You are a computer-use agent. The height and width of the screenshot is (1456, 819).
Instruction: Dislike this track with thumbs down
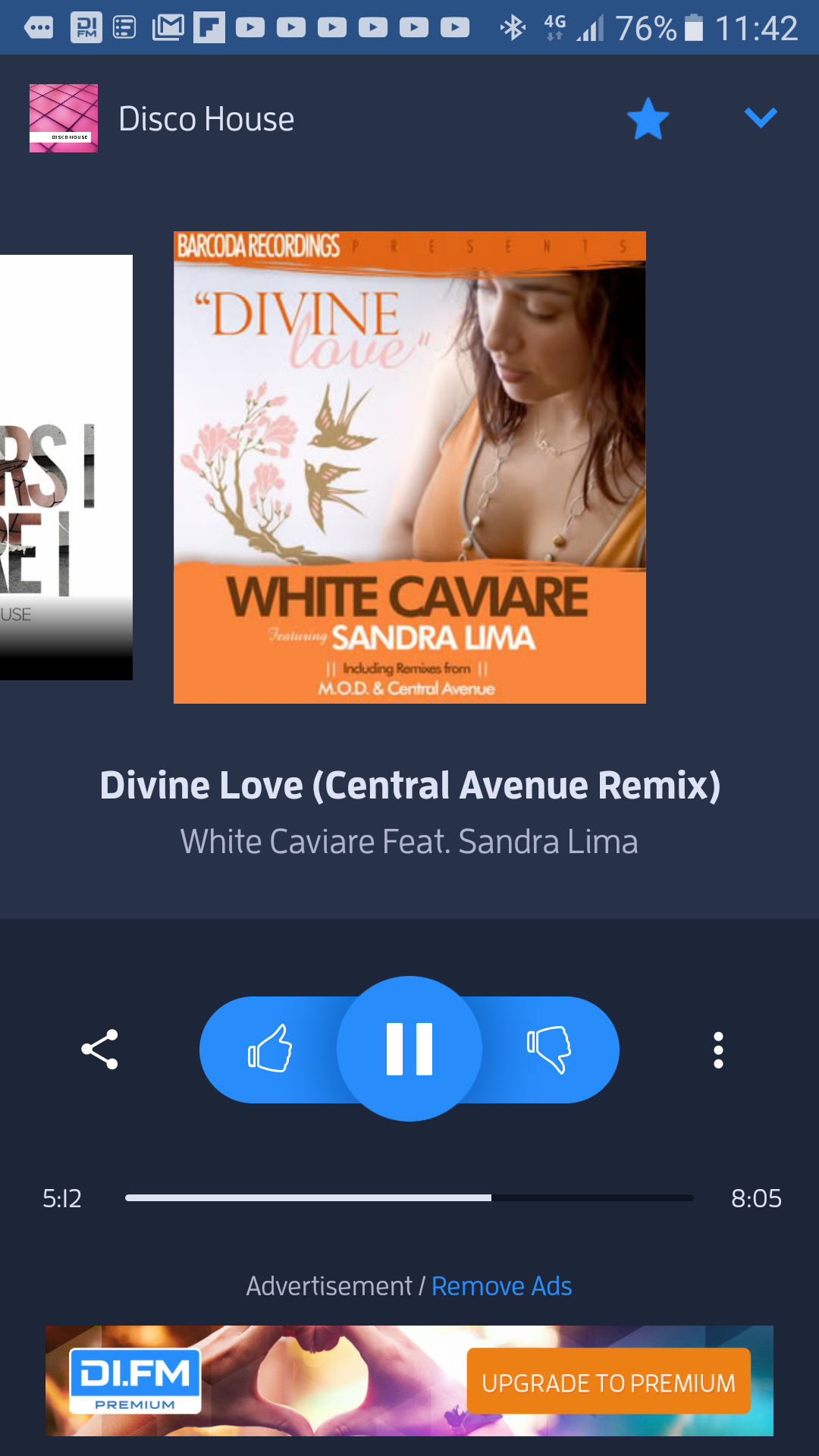click(549, 1050)
